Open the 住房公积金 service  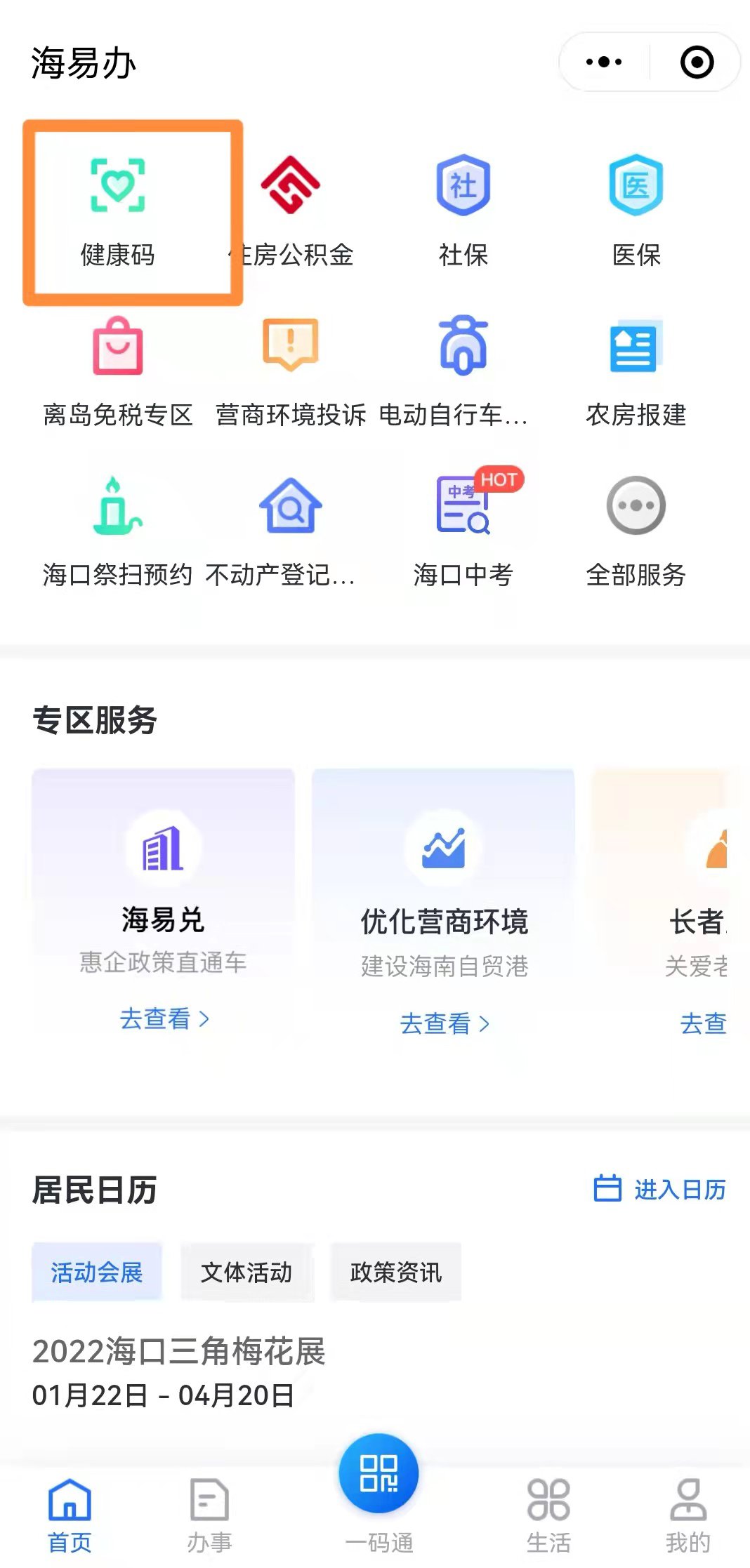pyautogui.click(x=291, y=212)
